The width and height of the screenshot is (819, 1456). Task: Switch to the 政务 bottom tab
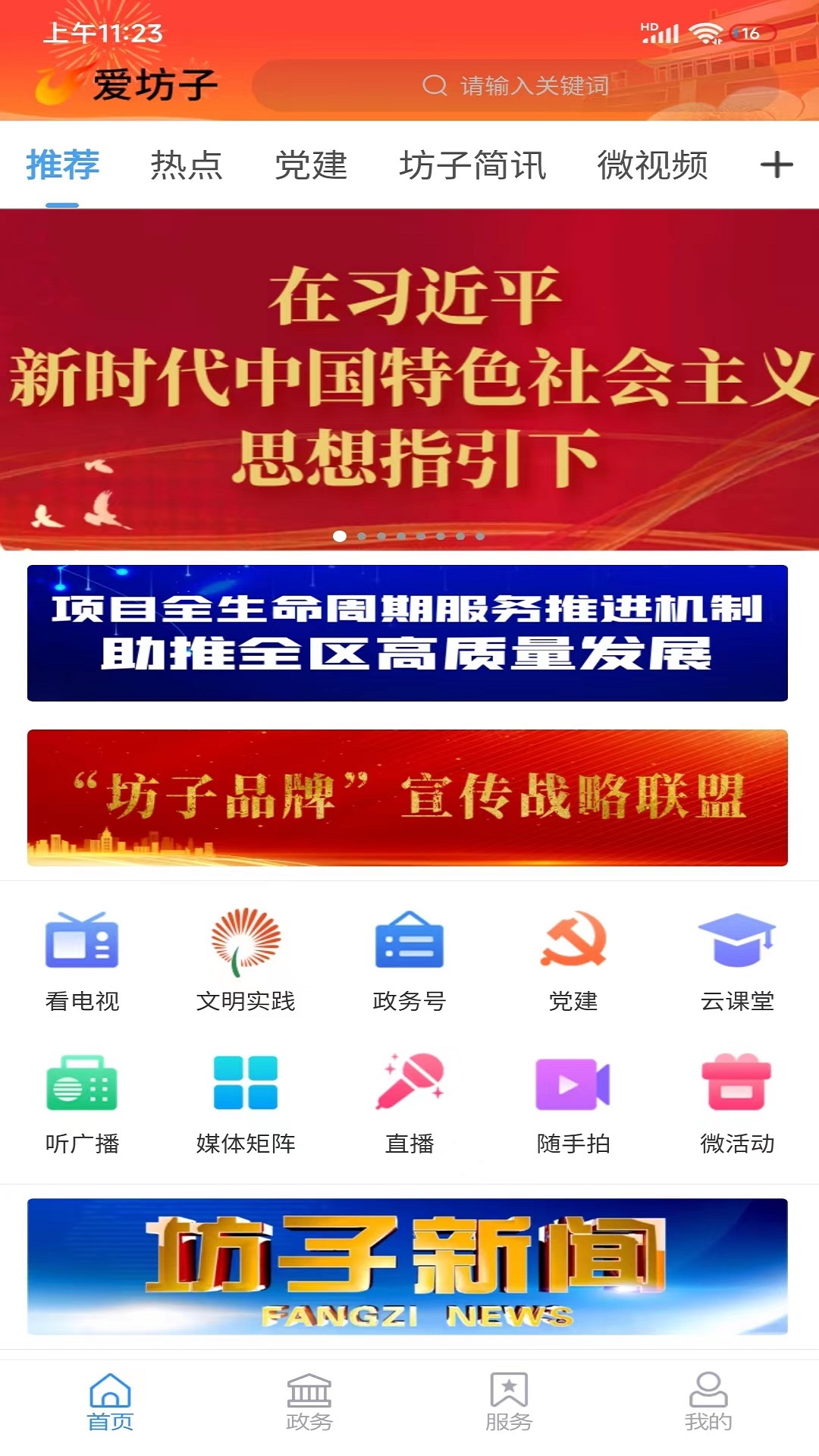pos(309,1403)
